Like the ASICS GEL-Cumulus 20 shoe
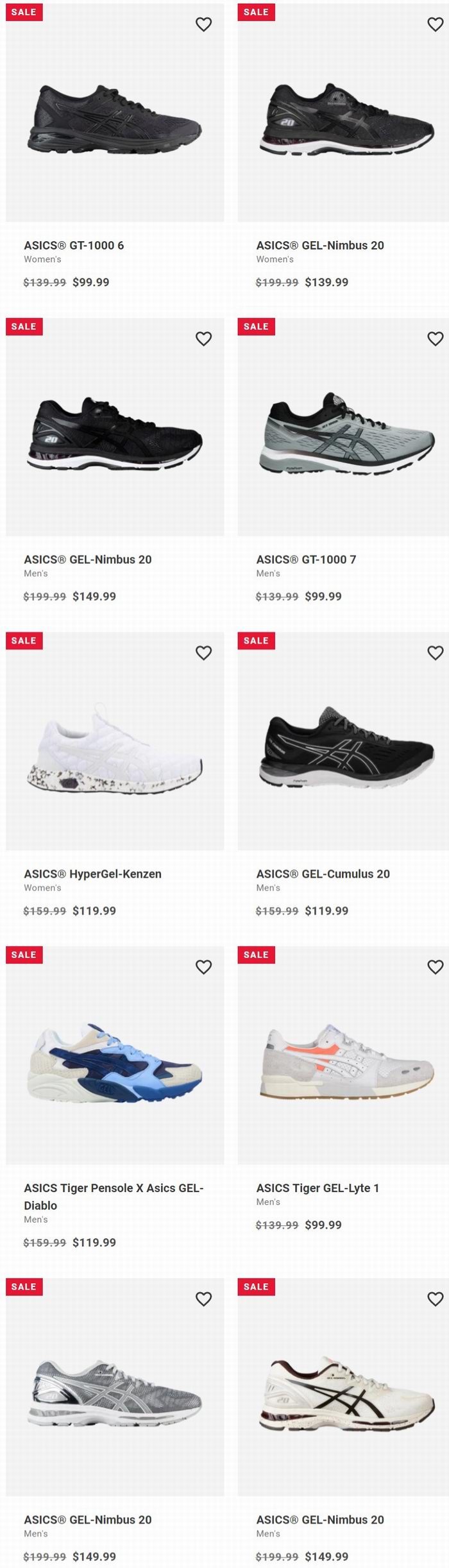 coord(435,653)
